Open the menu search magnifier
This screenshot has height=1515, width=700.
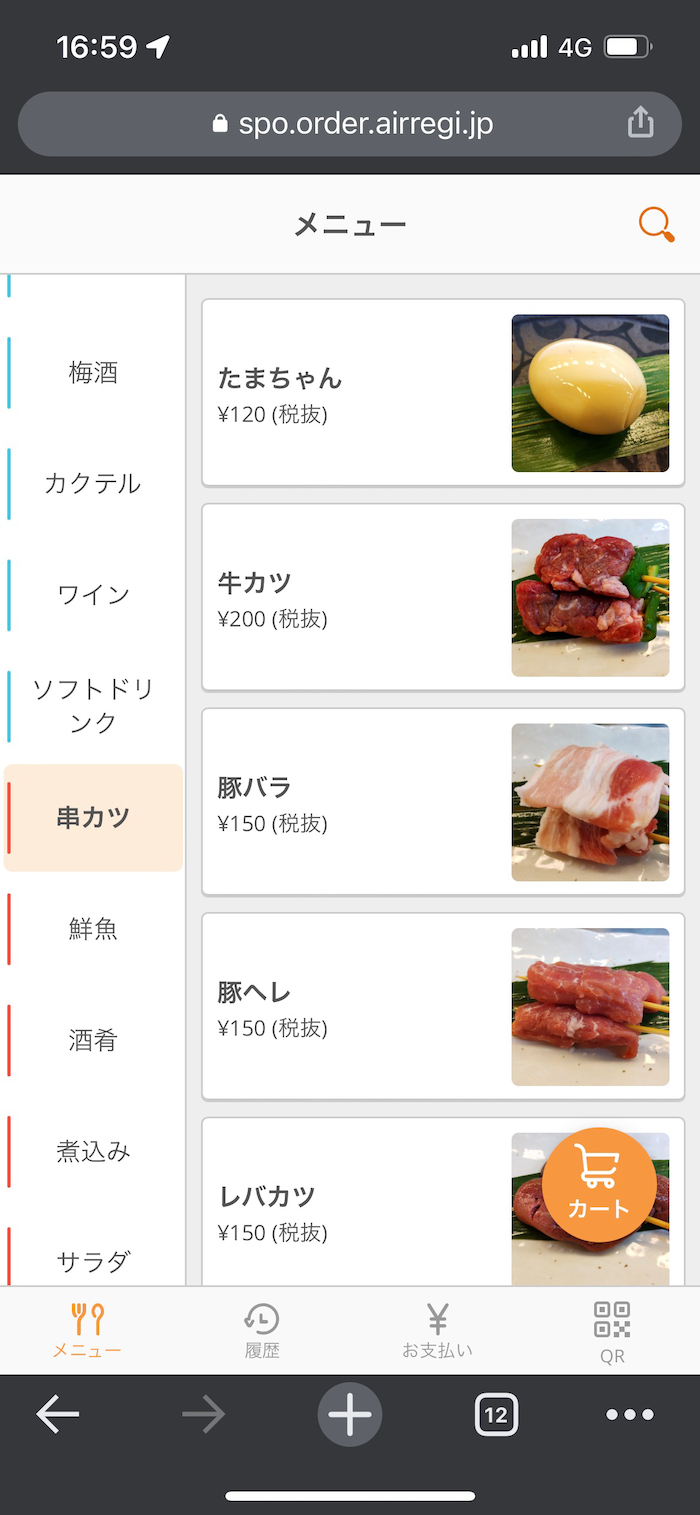pyautogui.click(x=656, y=224)
